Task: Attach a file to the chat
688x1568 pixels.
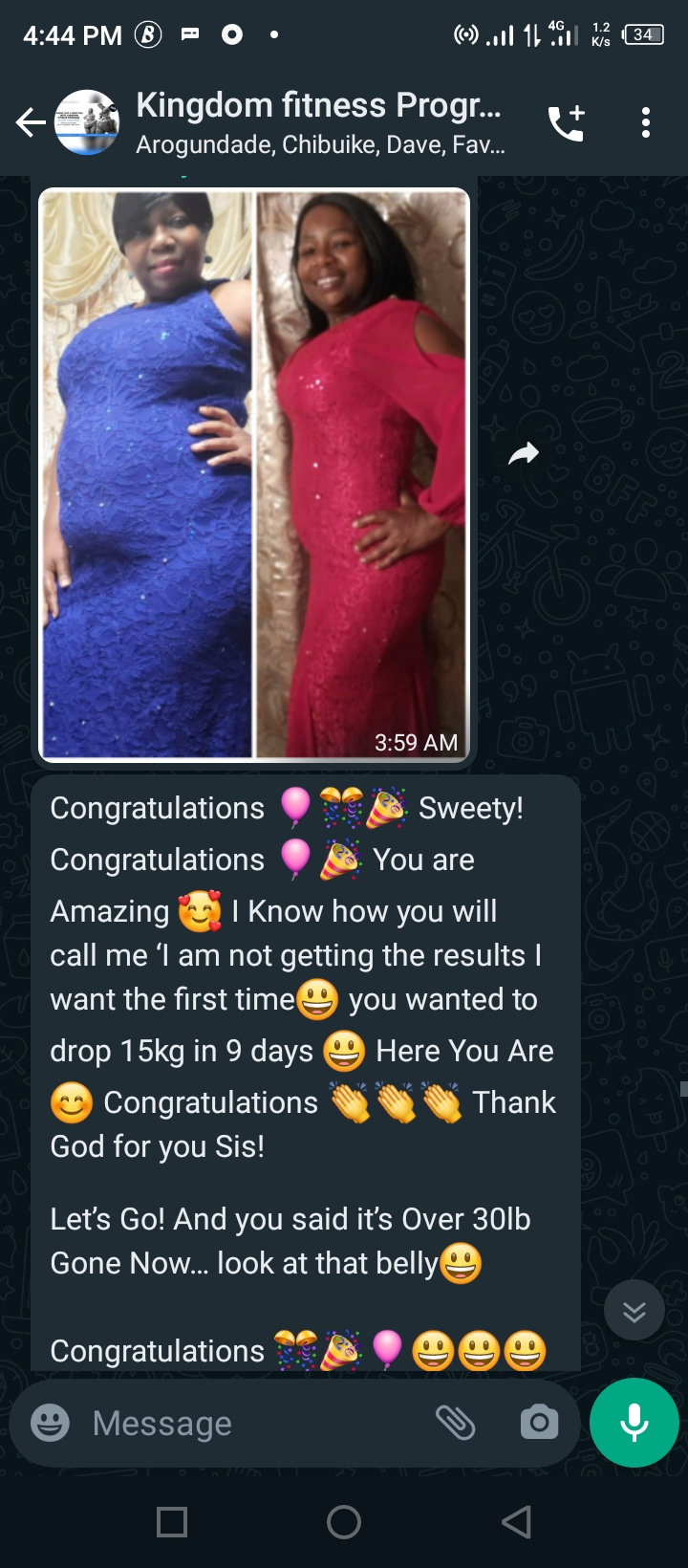Action: 456,1423
